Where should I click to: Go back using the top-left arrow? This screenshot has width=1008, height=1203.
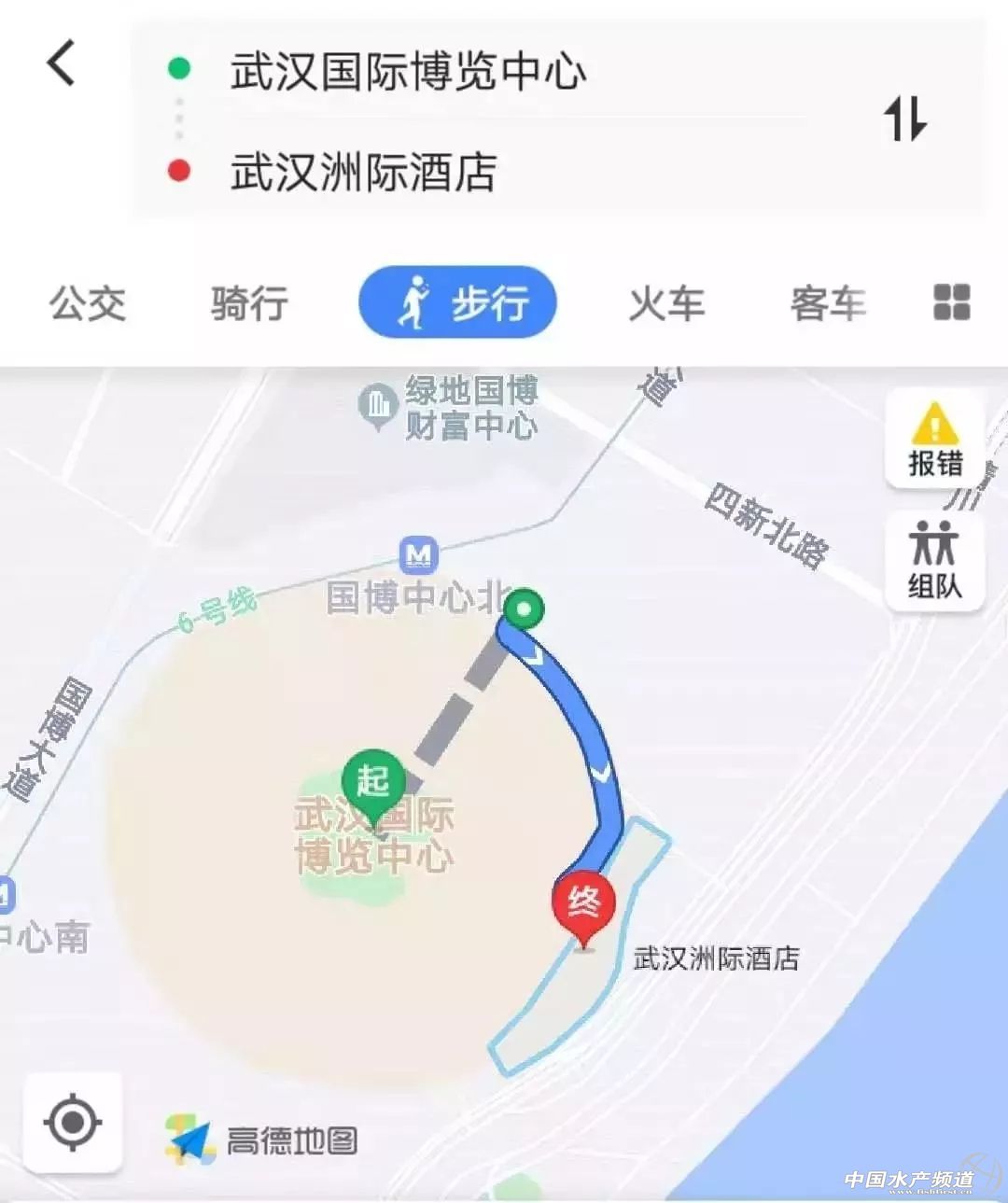pyautogui.click(x=62, y=64)
